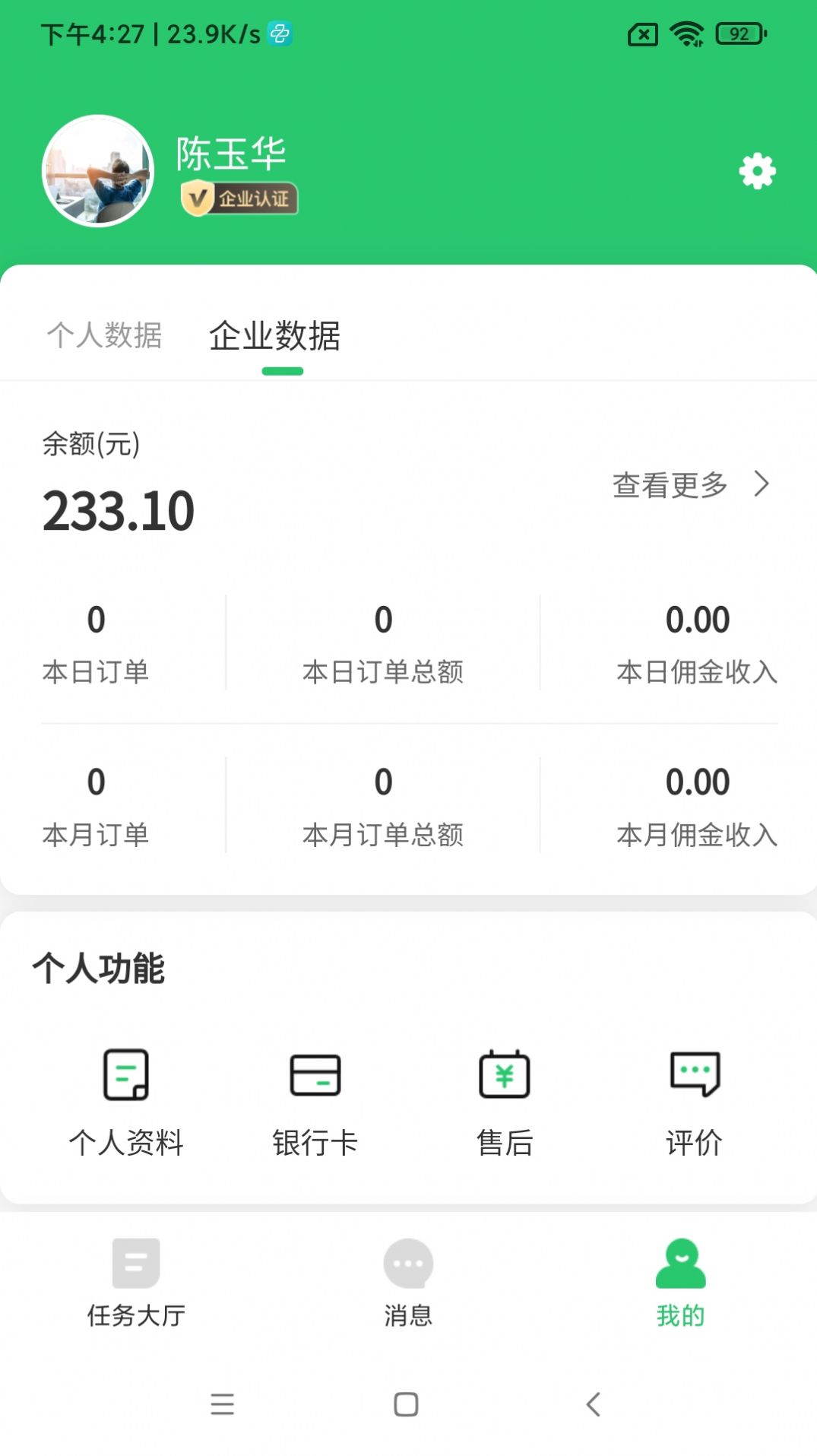Open the 任务大厅 task hall icon

coord(135,1264)
